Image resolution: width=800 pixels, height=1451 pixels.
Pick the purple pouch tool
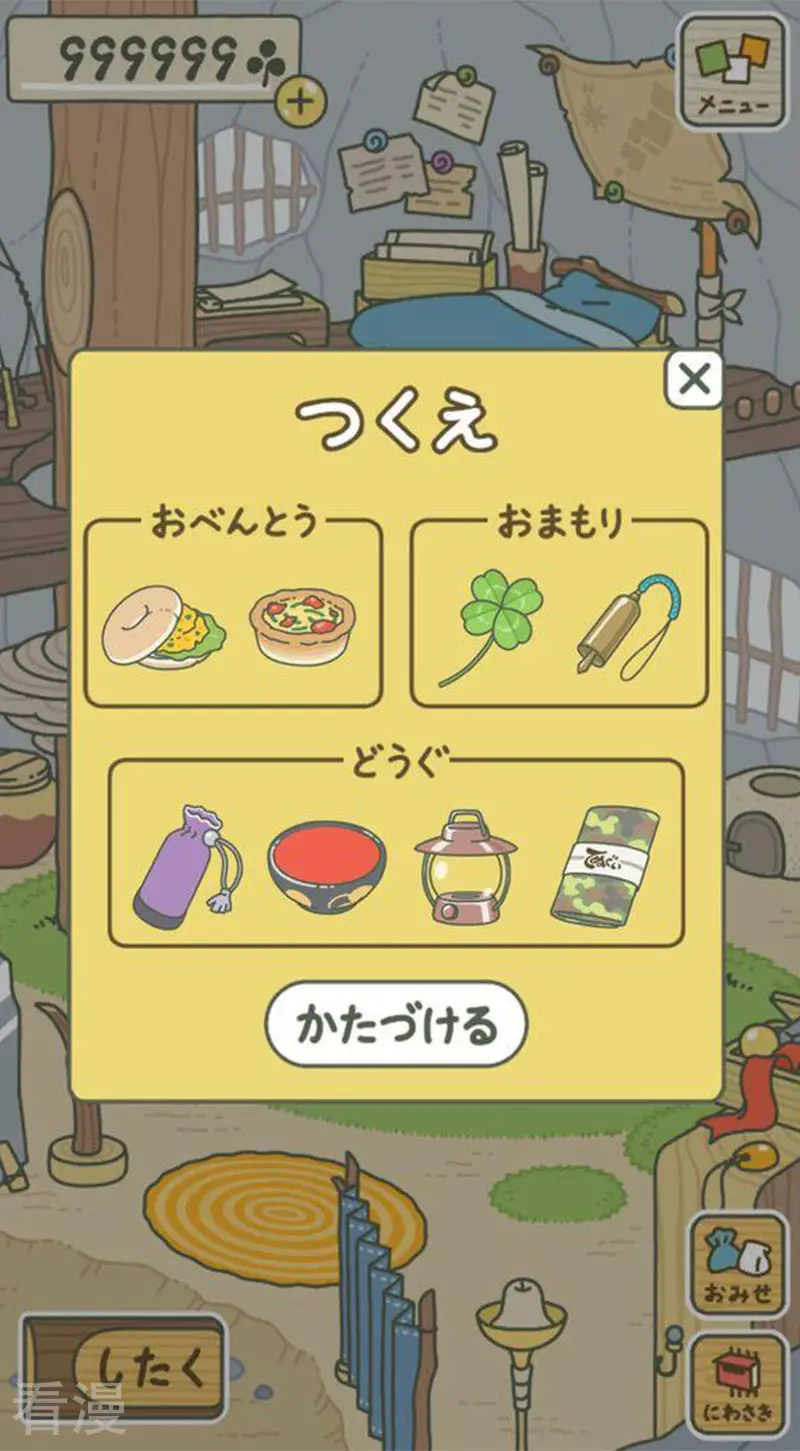pos(187,863)
